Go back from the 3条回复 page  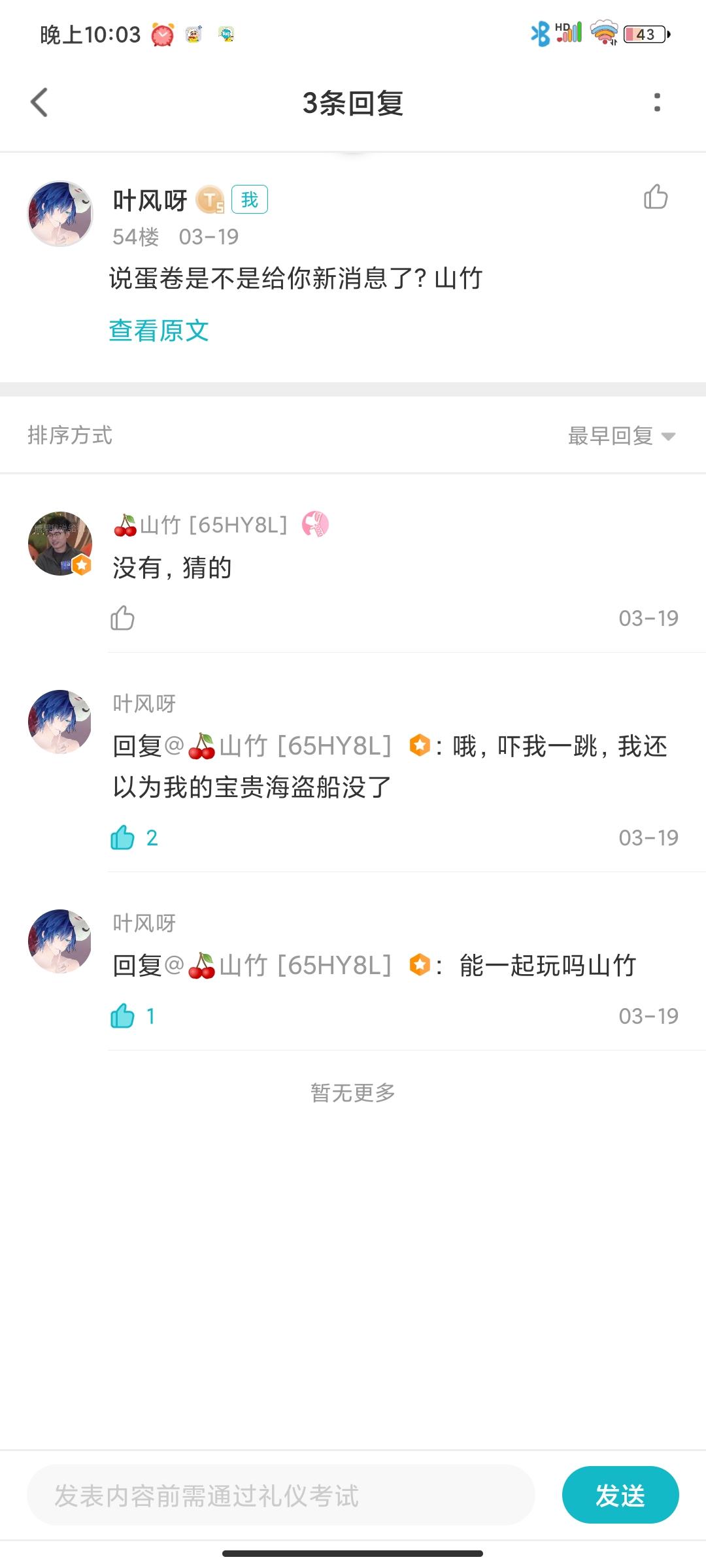coord(40,103)
